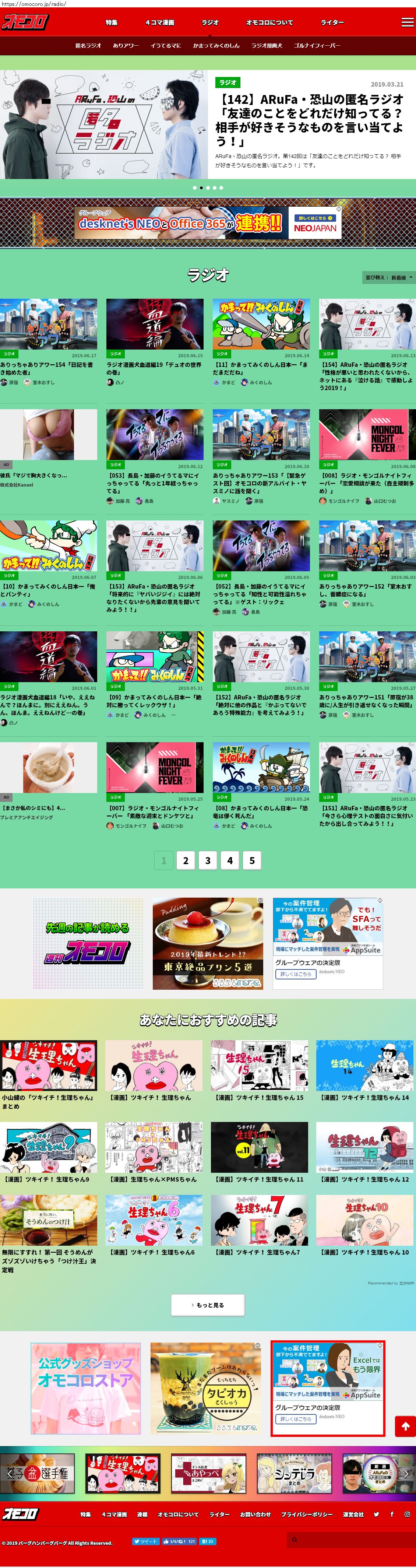Open 匿名ラジオ sub-navigation link

click(88, 46)
